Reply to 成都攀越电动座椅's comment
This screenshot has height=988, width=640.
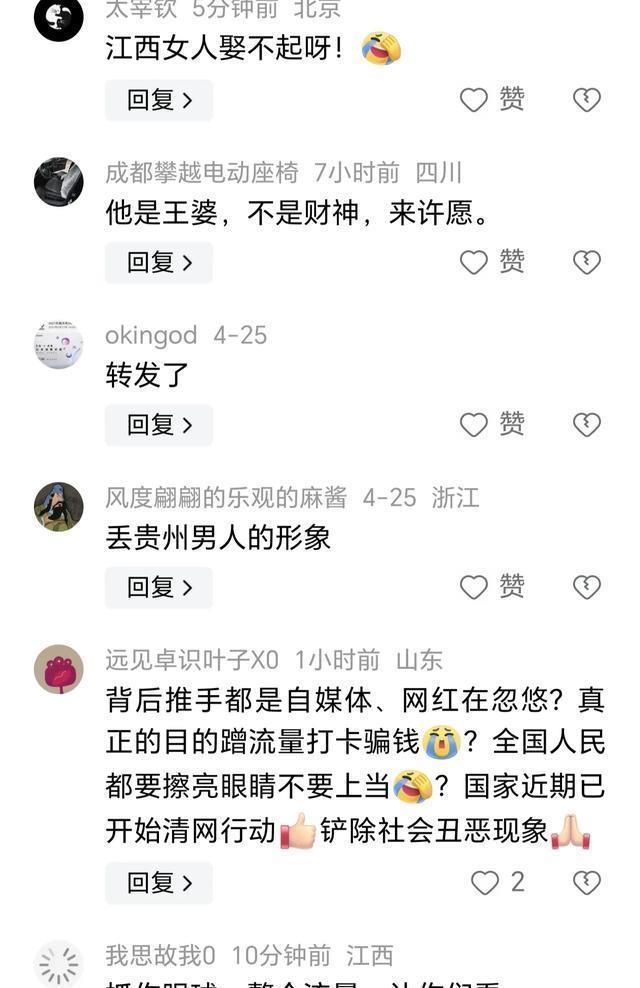159,262
